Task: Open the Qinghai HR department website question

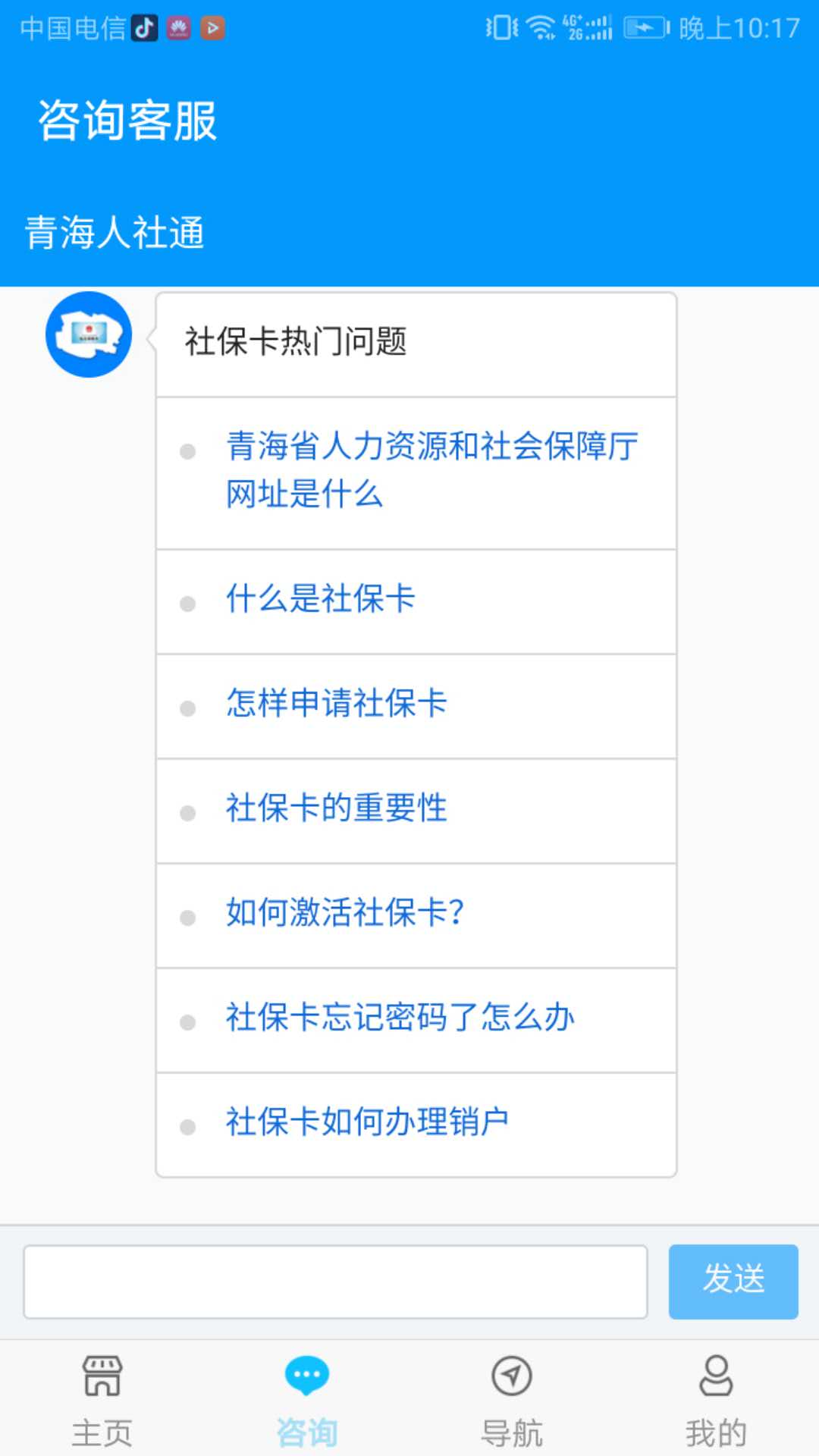Action: pyautogui.click(x=432, y=470)
